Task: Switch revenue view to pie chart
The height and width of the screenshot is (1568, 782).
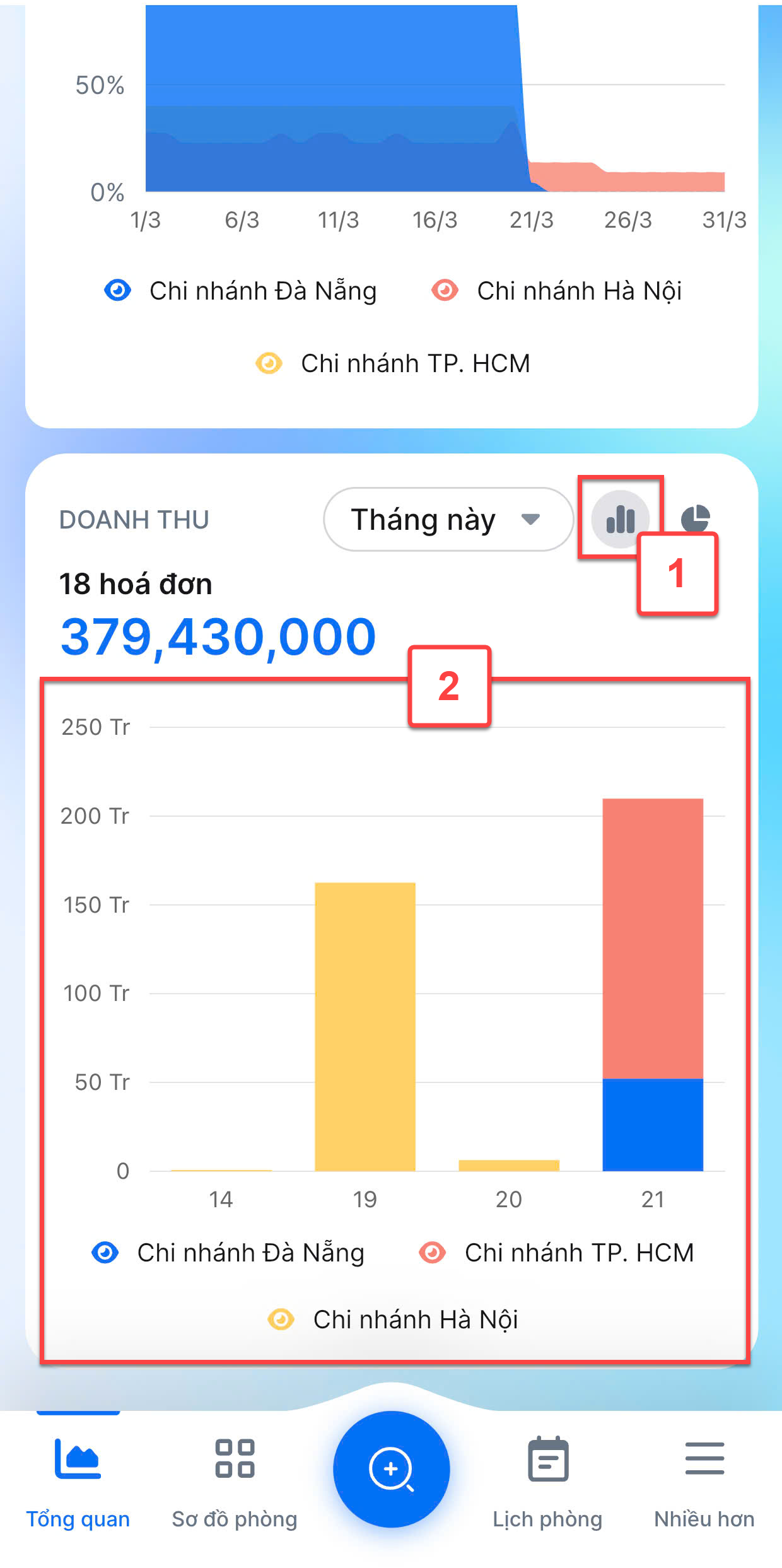Action: [x=695, y=518]
